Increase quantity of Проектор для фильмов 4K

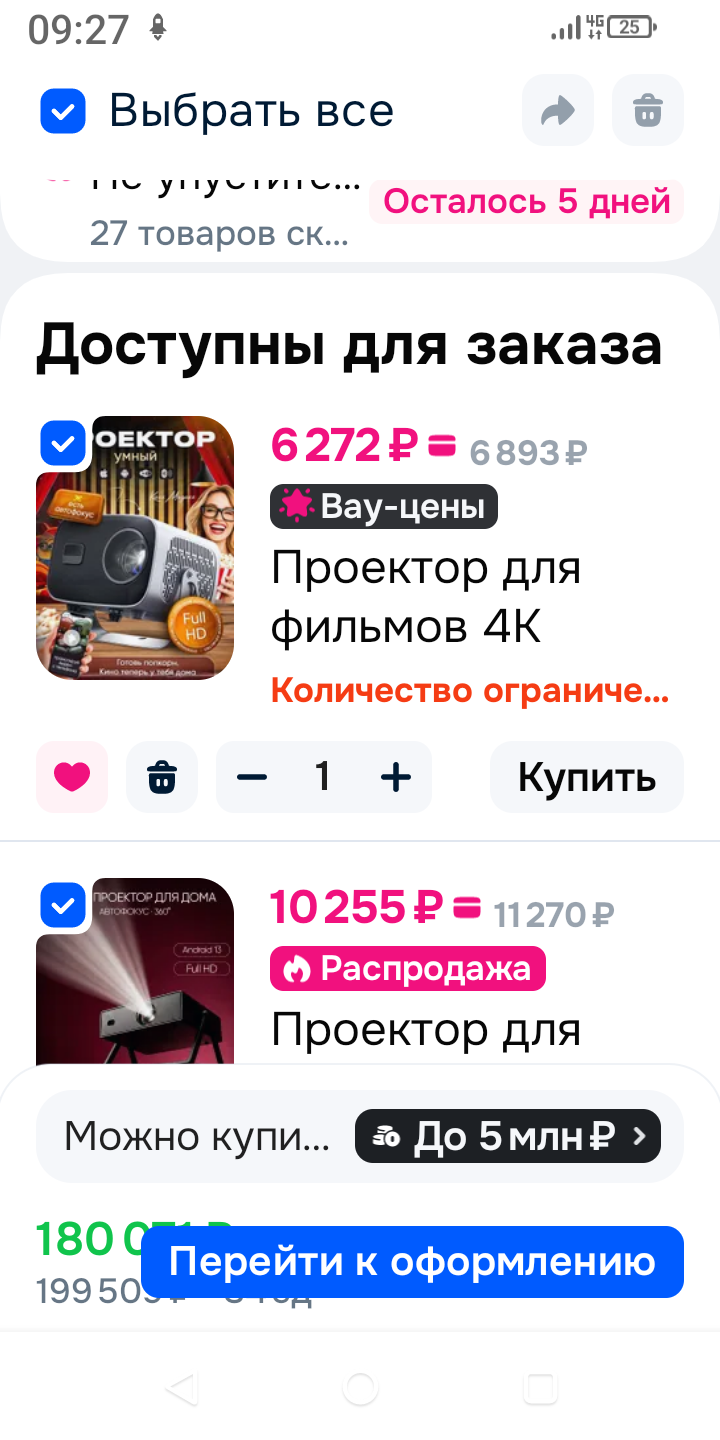coord(396,777)
